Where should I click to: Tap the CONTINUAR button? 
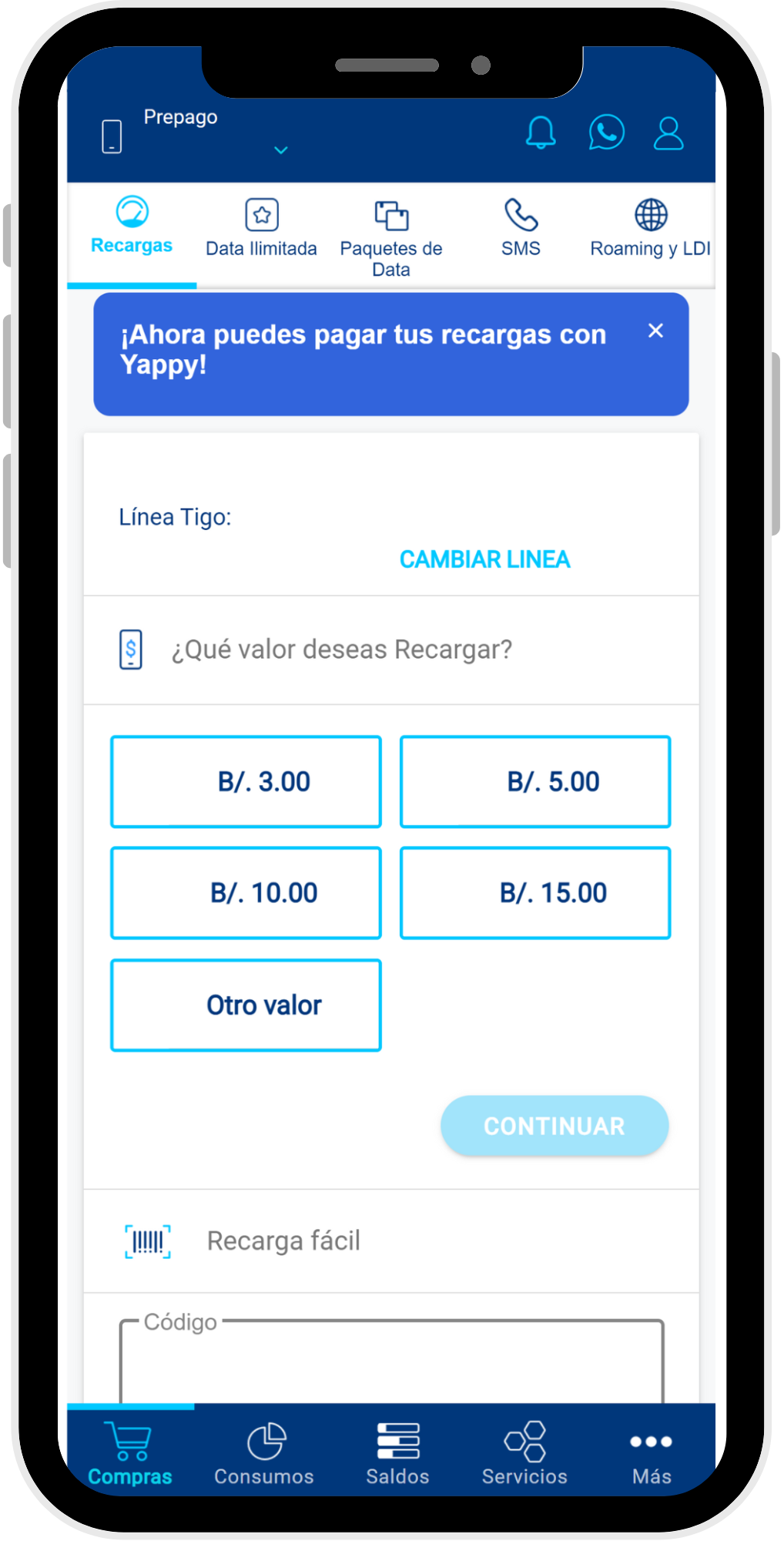click(554, 1126)
